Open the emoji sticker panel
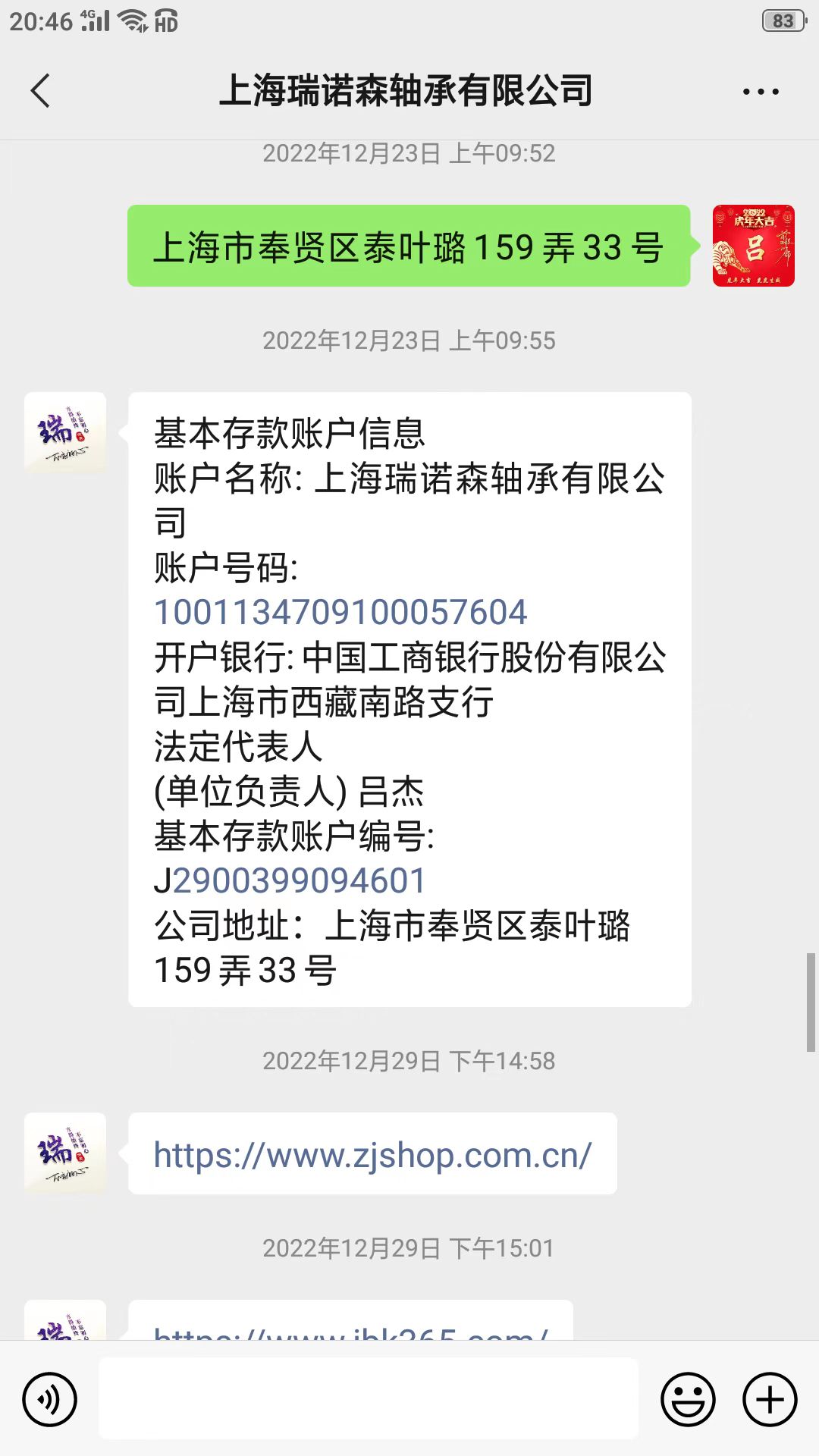Screen dimensions: 819x1456 pos(688,1399)
